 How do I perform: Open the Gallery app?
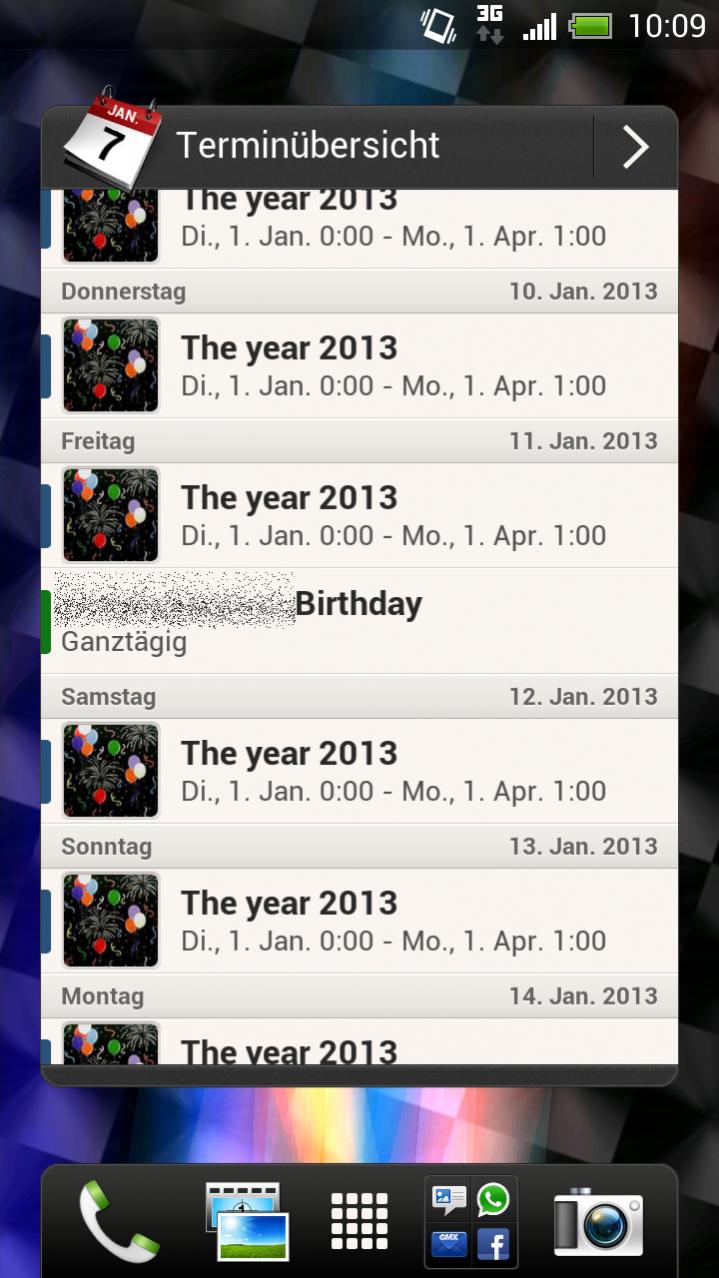click(246, 1221)
